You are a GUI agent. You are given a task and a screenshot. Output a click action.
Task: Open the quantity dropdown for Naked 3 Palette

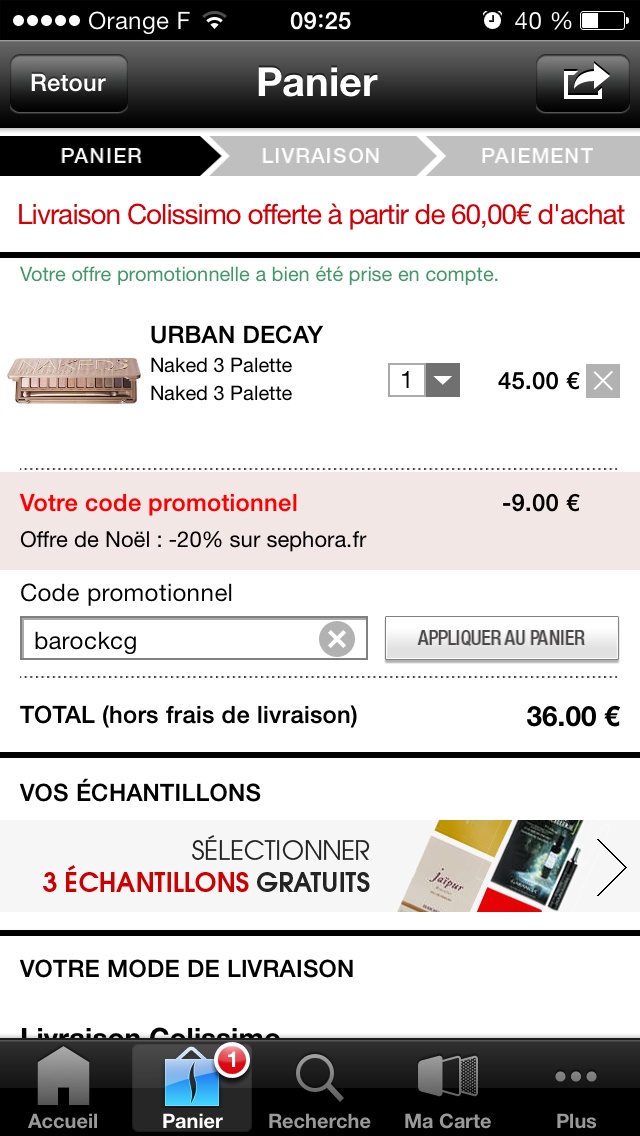424,380
